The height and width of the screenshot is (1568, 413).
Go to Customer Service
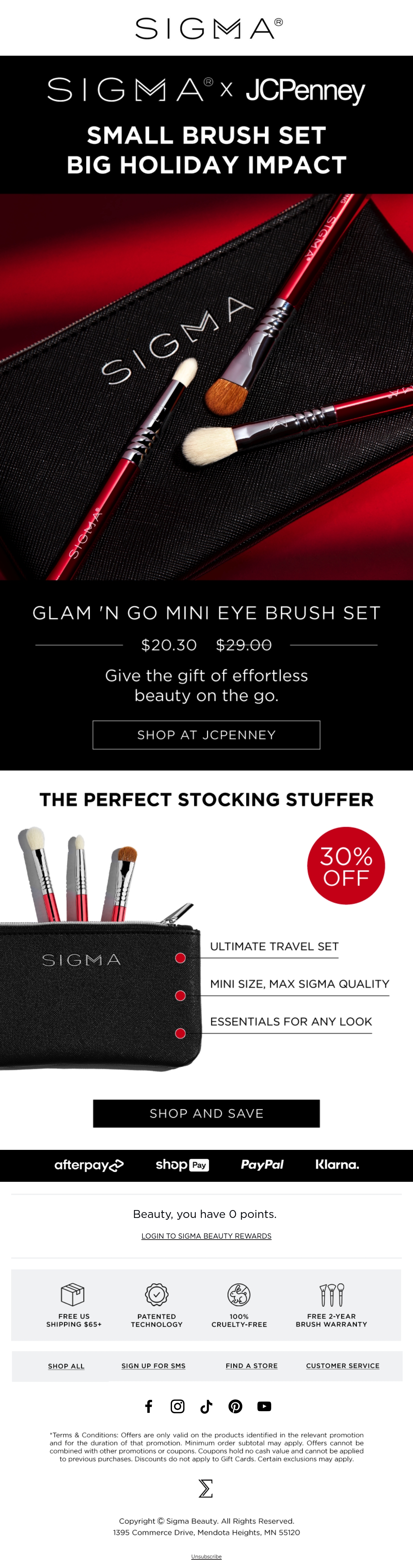tap(343, 1366)
